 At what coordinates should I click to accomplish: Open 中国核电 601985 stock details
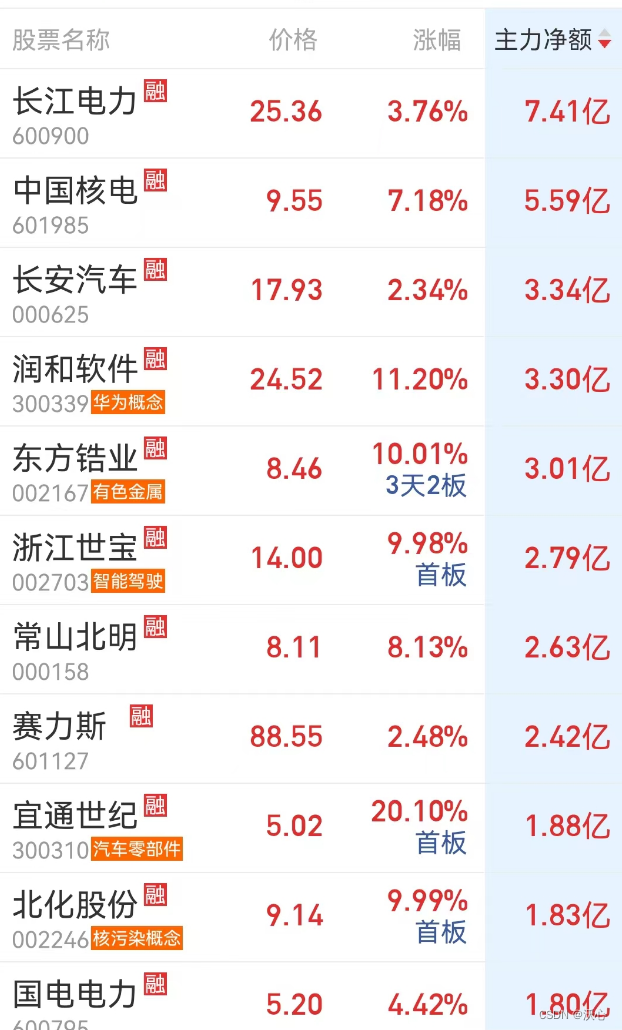75,191
